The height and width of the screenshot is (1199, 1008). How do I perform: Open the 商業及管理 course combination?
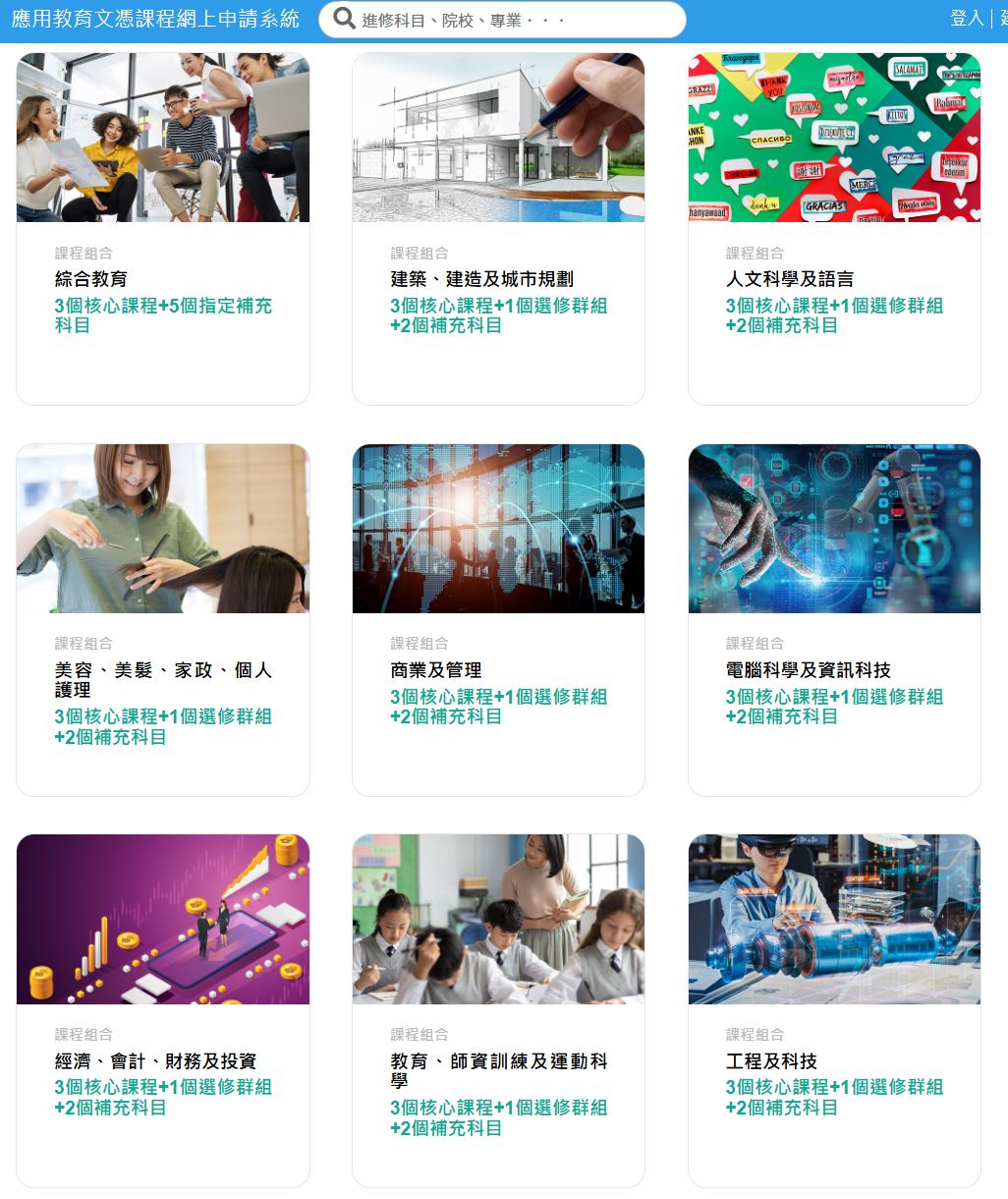click(x=436, y=670)
